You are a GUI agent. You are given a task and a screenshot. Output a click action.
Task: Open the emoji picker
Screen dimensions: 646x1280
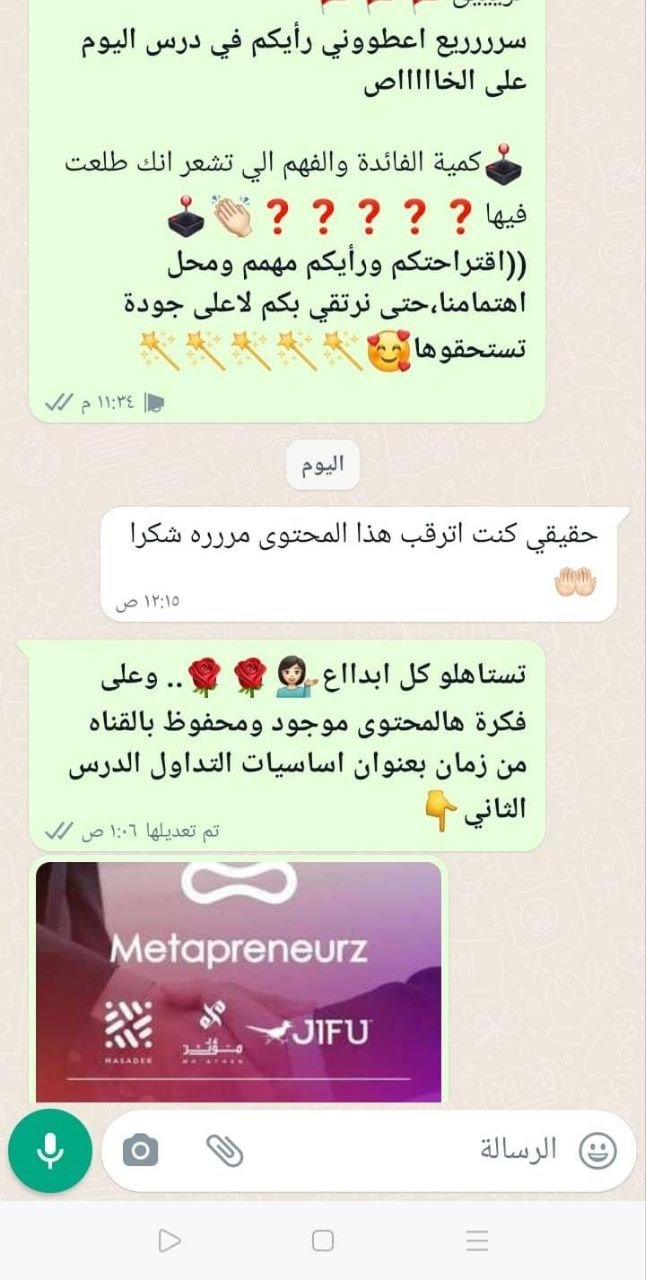599,1151
